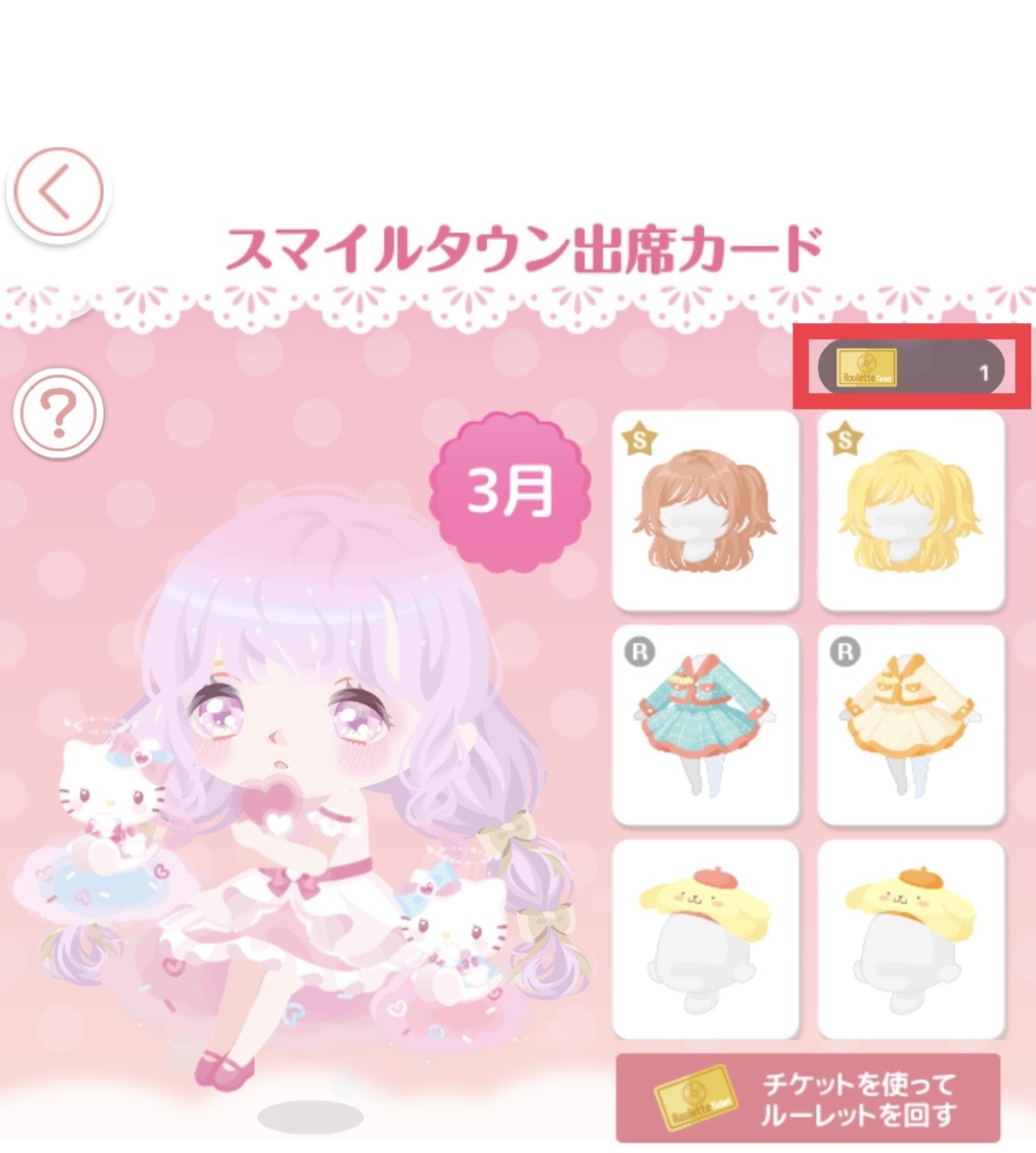Select the teal tweed dress item
The image size is (1036, 1153).
click(705, 724)
